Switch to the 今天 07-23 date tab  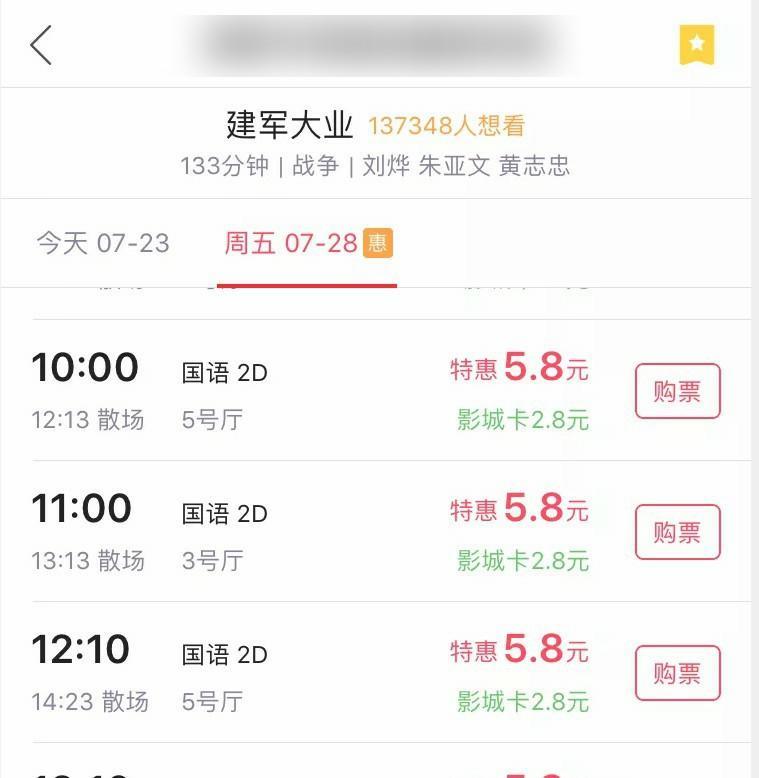tap(103, 243)
